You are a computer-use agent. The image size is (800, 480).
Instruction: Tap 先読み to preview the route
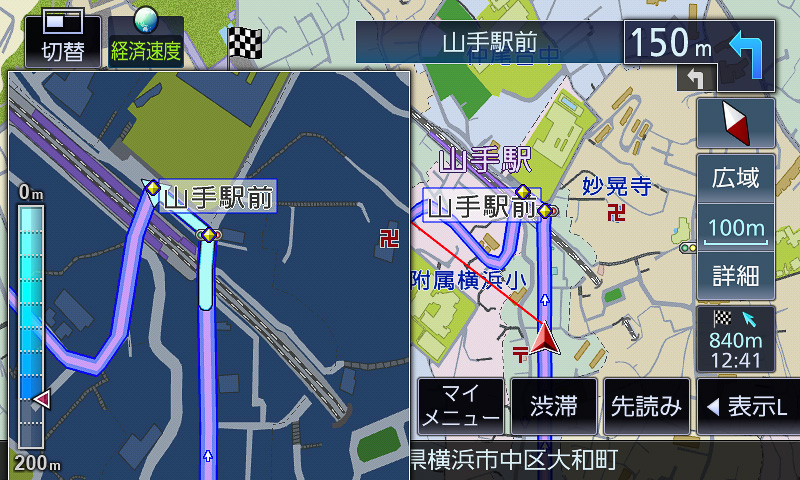click(x=647, y=406)
